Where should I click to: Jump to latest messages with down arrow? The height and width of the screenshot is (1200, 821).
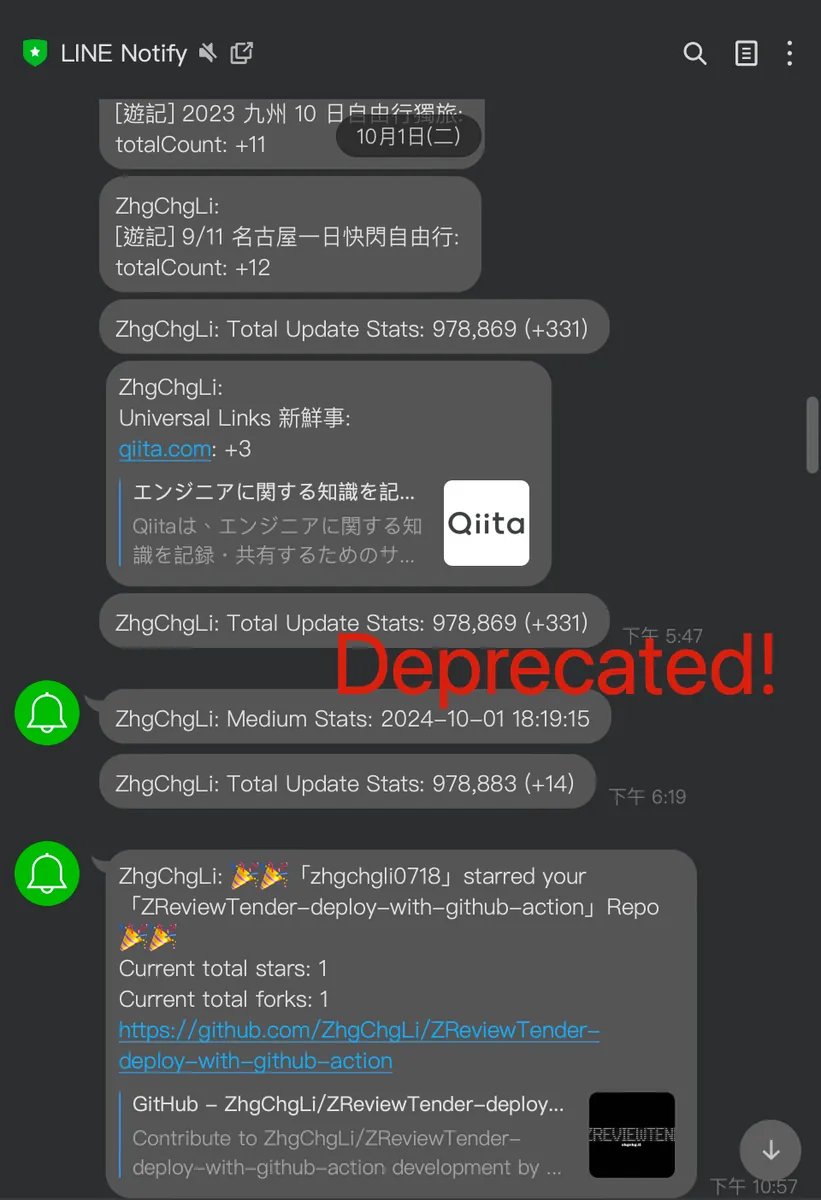[x=770, y=1151]
